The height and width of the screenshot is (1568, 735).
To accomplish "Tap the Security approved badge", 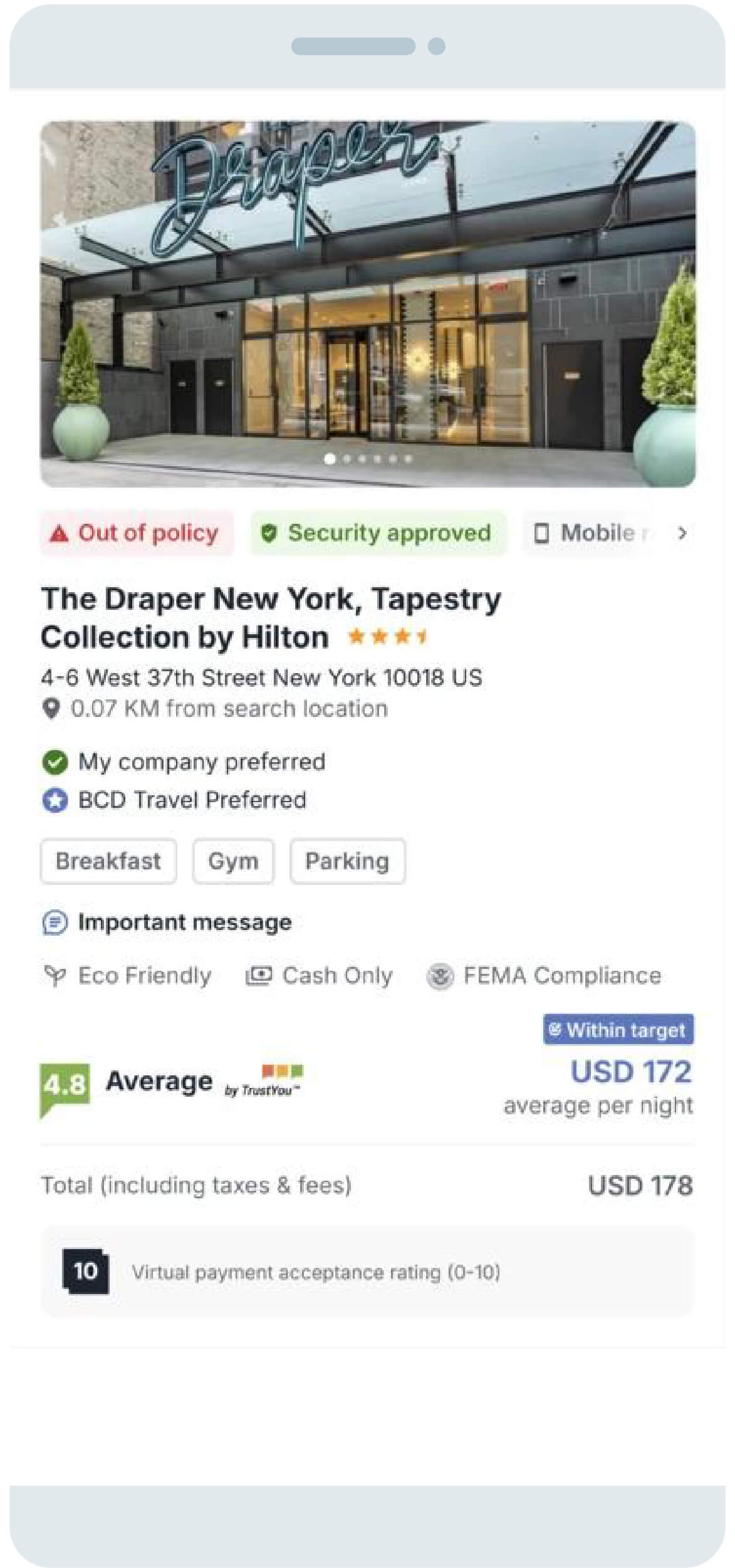I will 378,533.
